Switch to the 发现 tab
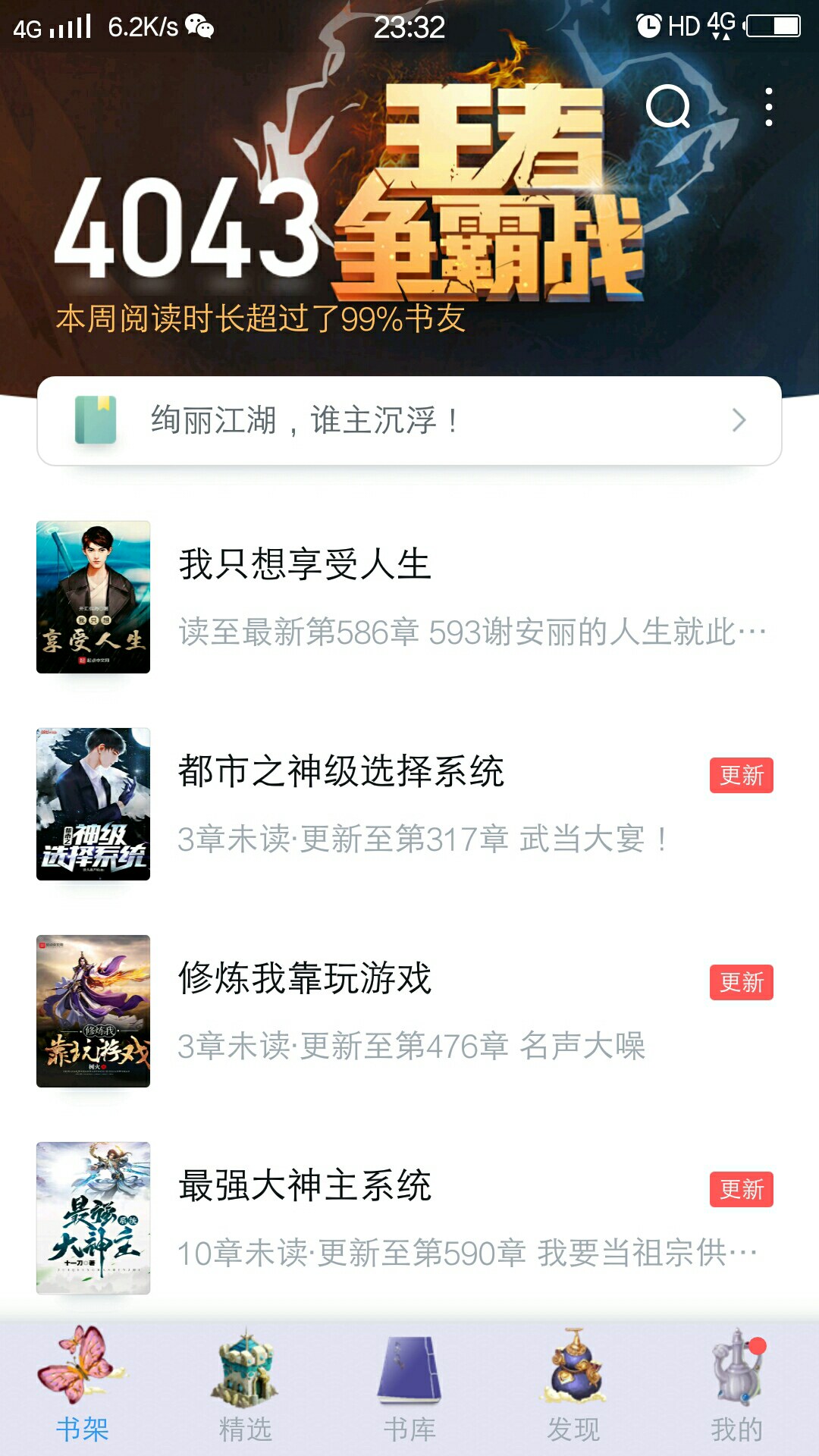The height and width of the screenshot is (1456, 819). pos(574,1388)
